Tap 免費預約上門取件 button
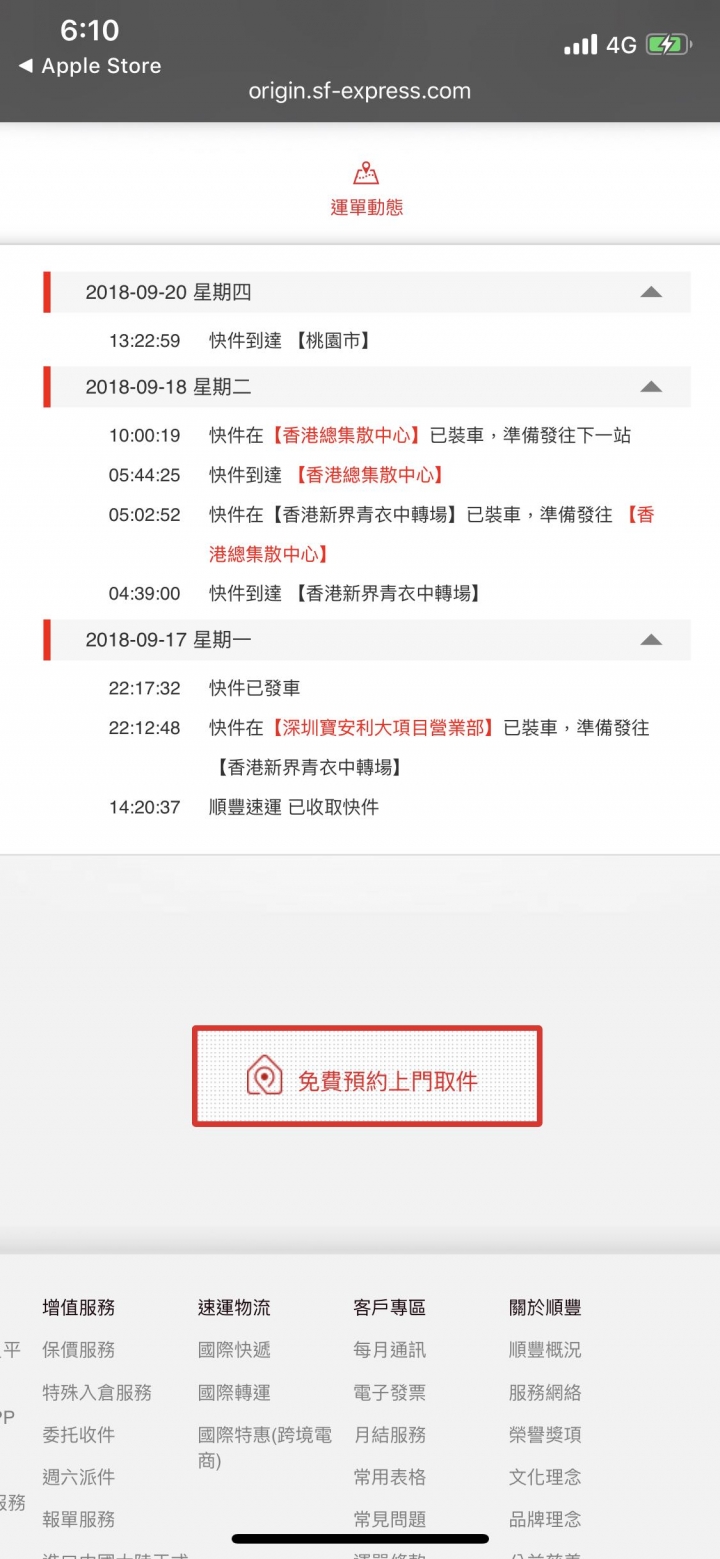 point(366,1077)
